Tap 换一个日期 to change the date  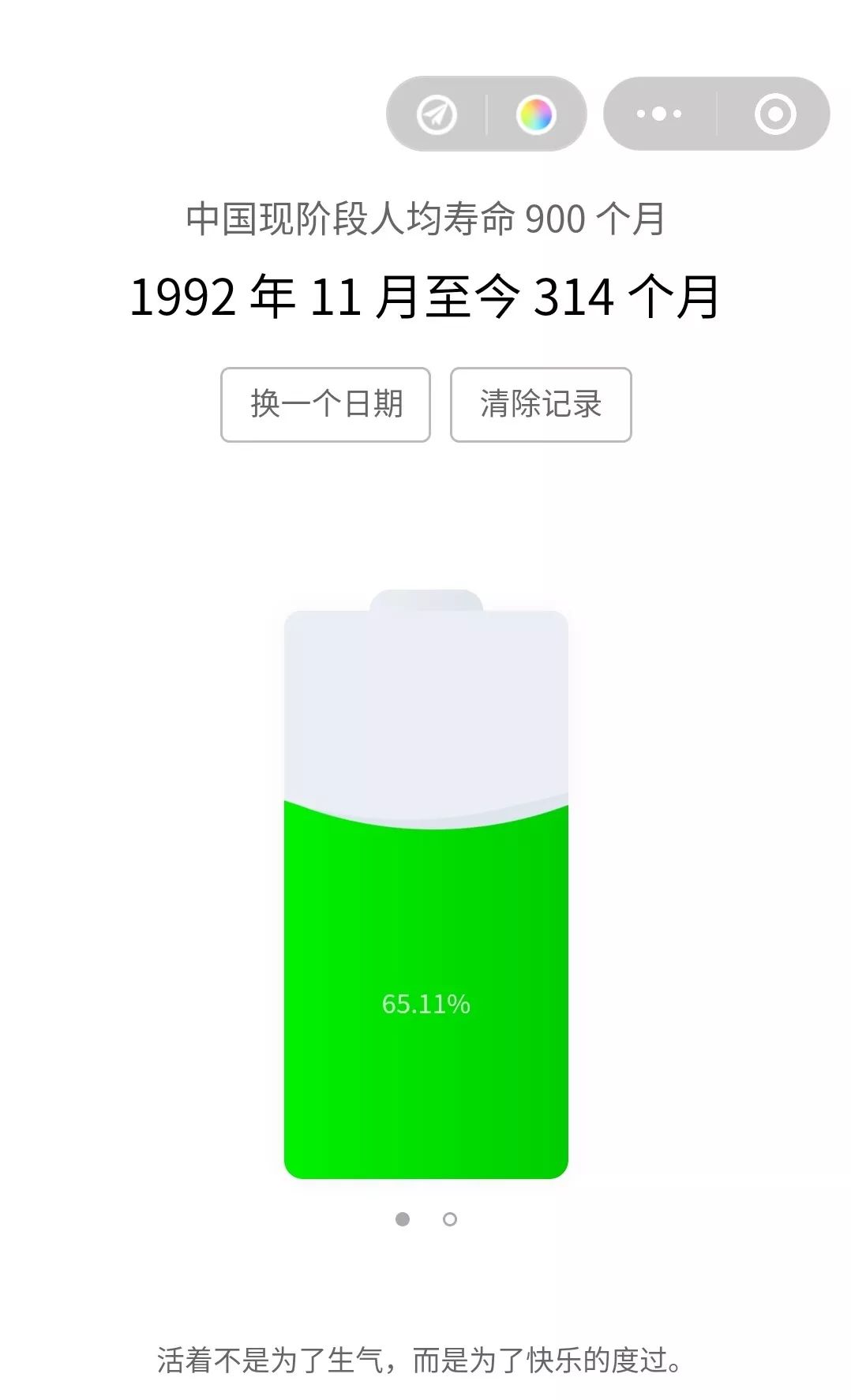(x=325, y=404)
